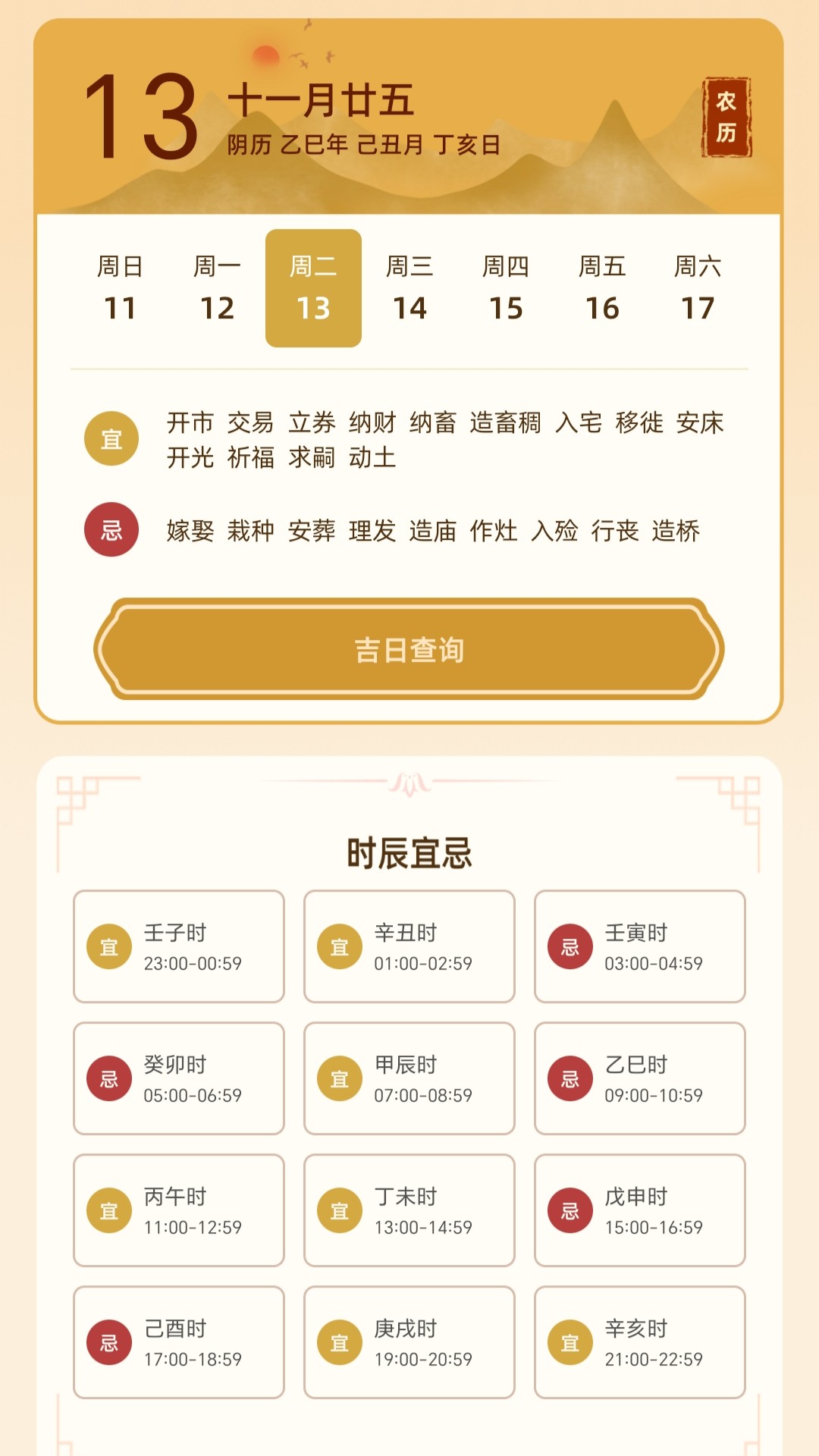Screen dimensions: 819x1456
Task: Click the yellow 宜 badge beside daily activities
Action: coord(111,438)
